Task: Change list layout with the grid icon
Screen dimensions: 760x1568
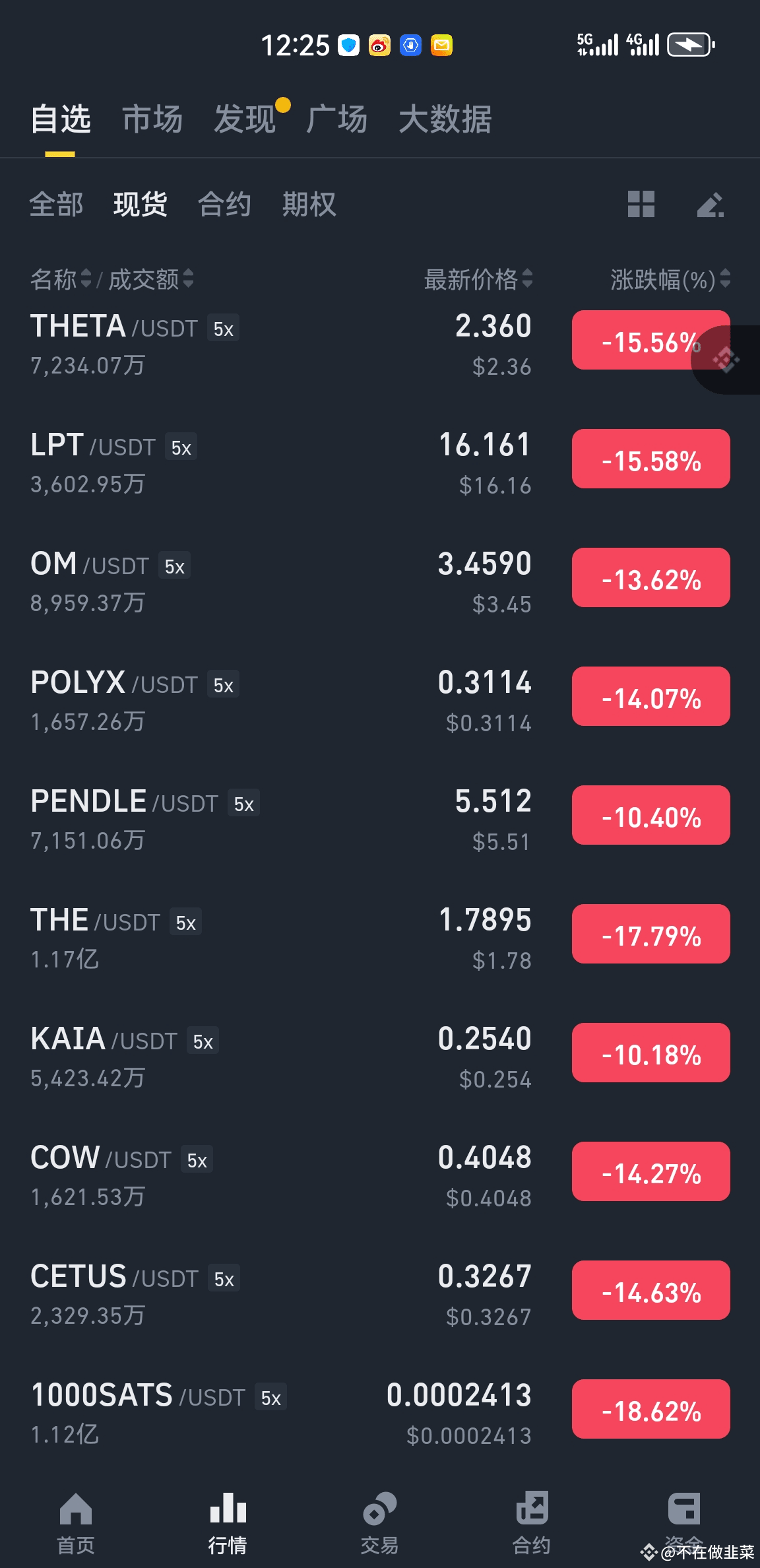Action: 641,204
